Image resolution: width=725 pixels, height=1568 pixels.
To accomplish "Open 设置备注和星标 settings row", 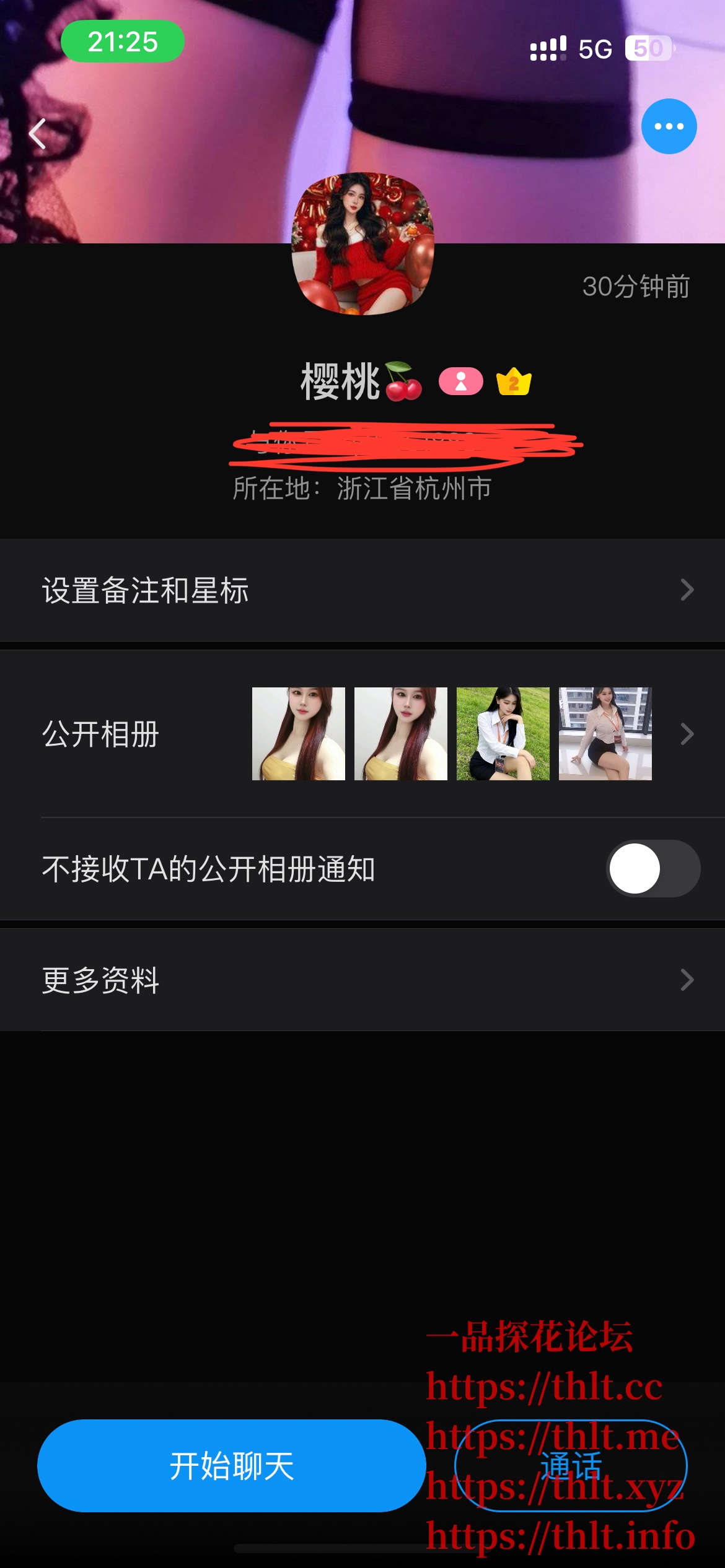I will point(362,590).
